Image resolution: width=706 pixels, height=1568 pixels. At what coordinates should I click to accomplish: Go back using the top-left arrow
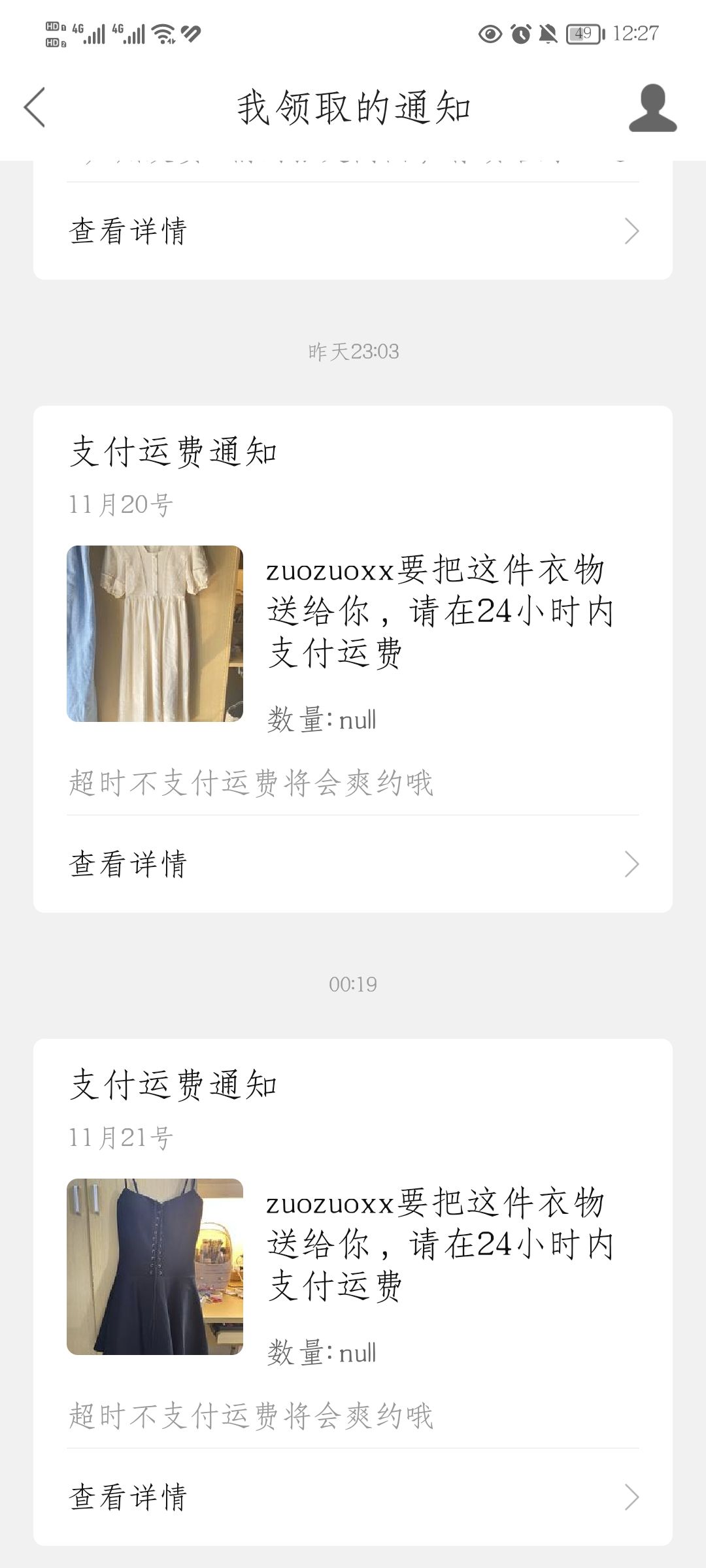pos(35,107)
